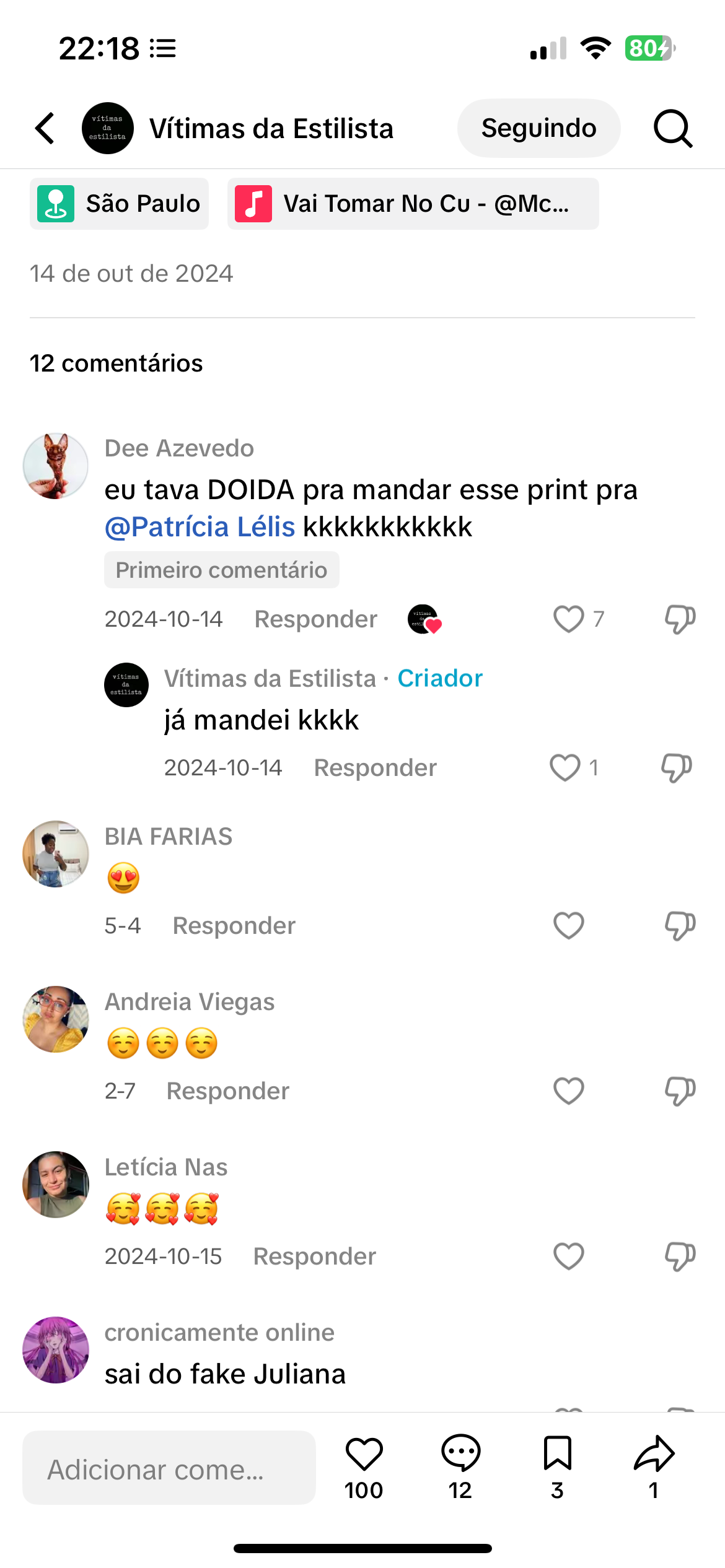Like Dee Azevedo's comment
Screen dimensions: 725x1568
point(568,619)
